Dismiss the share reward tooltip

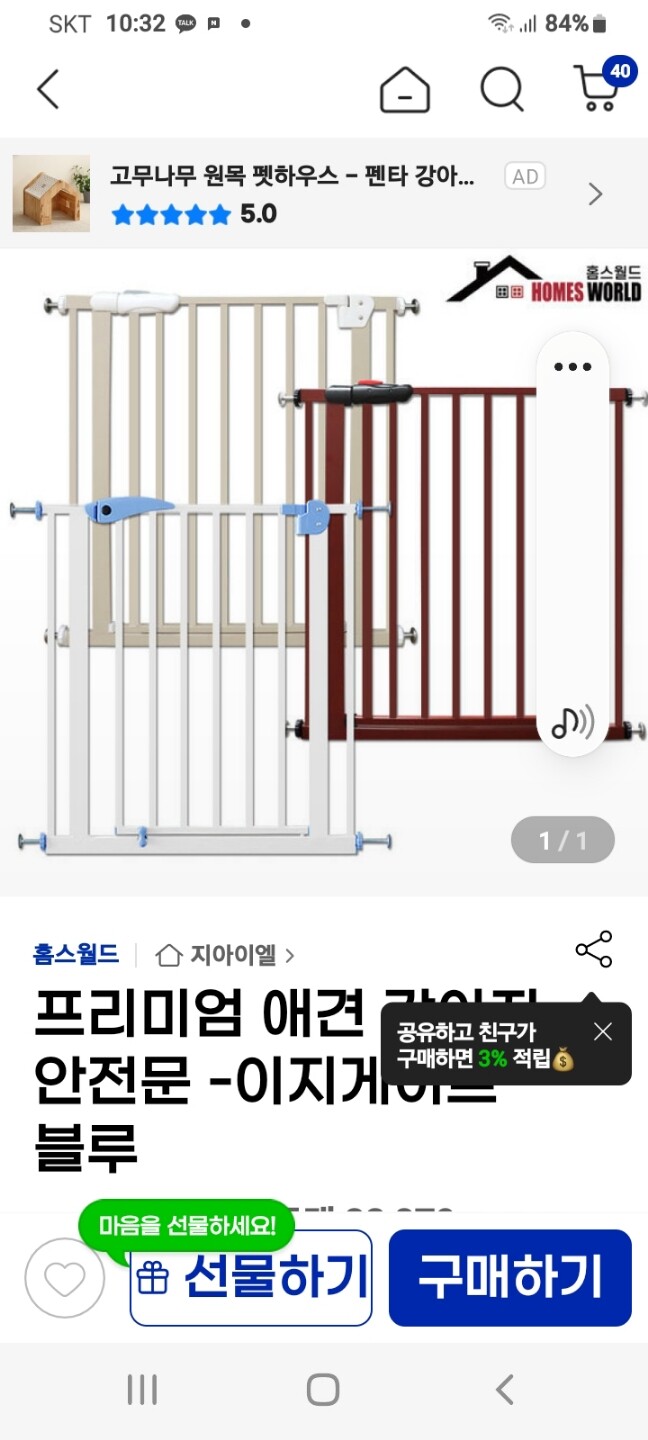(x=603, y=1032)
